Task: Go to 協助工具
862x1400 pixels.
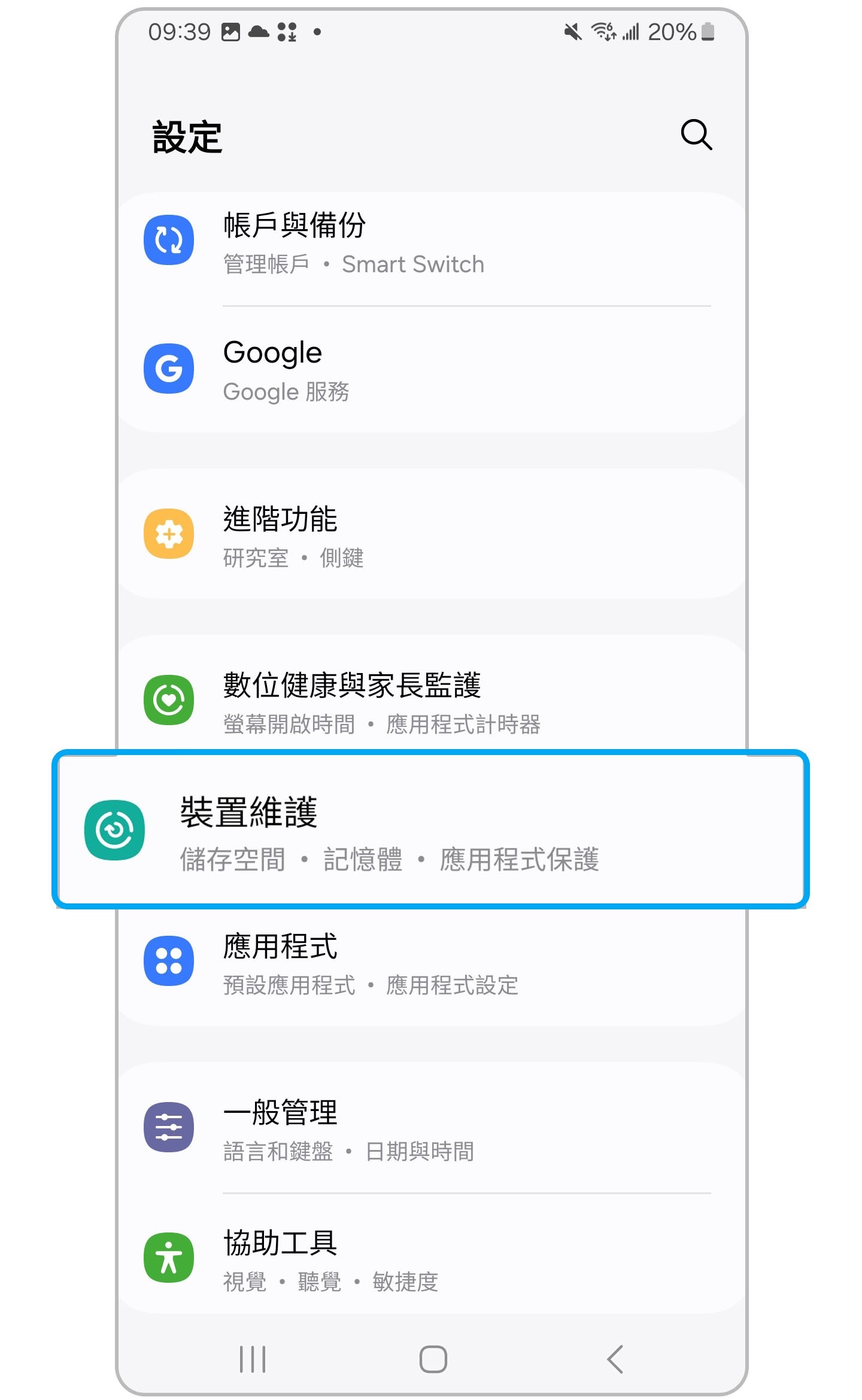Action: [x=431, y=1259]
